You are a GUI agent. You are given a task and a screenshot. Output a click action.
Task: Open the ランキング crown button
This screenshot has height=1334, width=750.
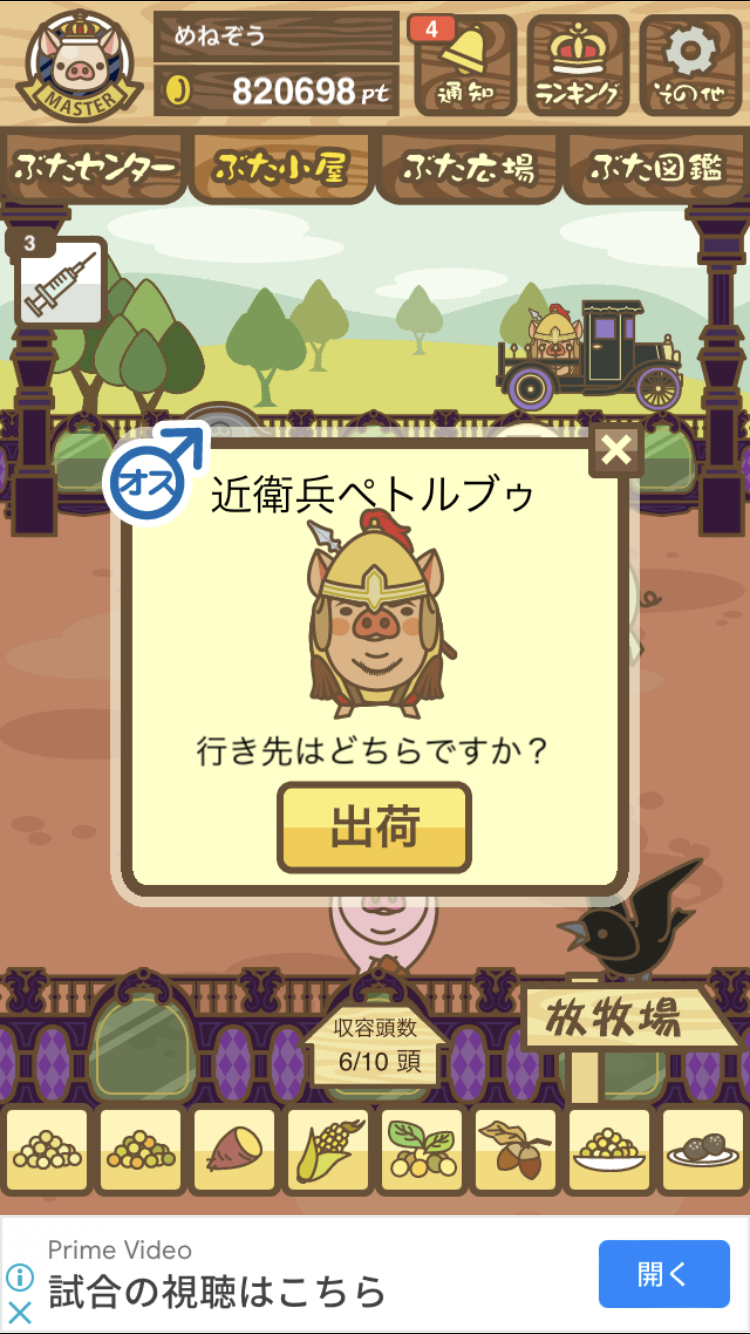(x=577, y=65)
